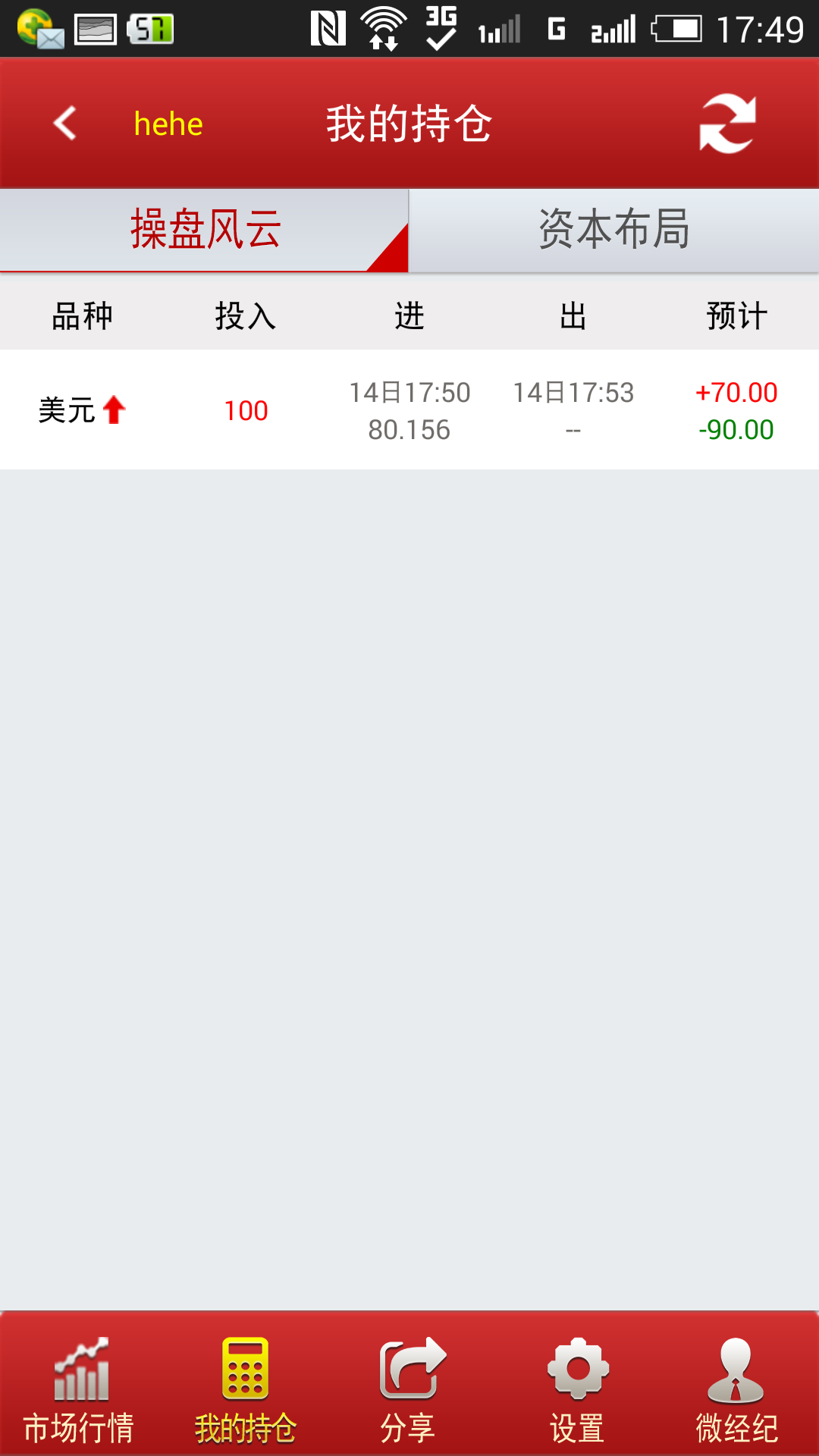Image resolution: width=819 pixels, height=1456 pixels.
Task: Switch to the 资本布局 tab
Action: (x=614, y=229)
